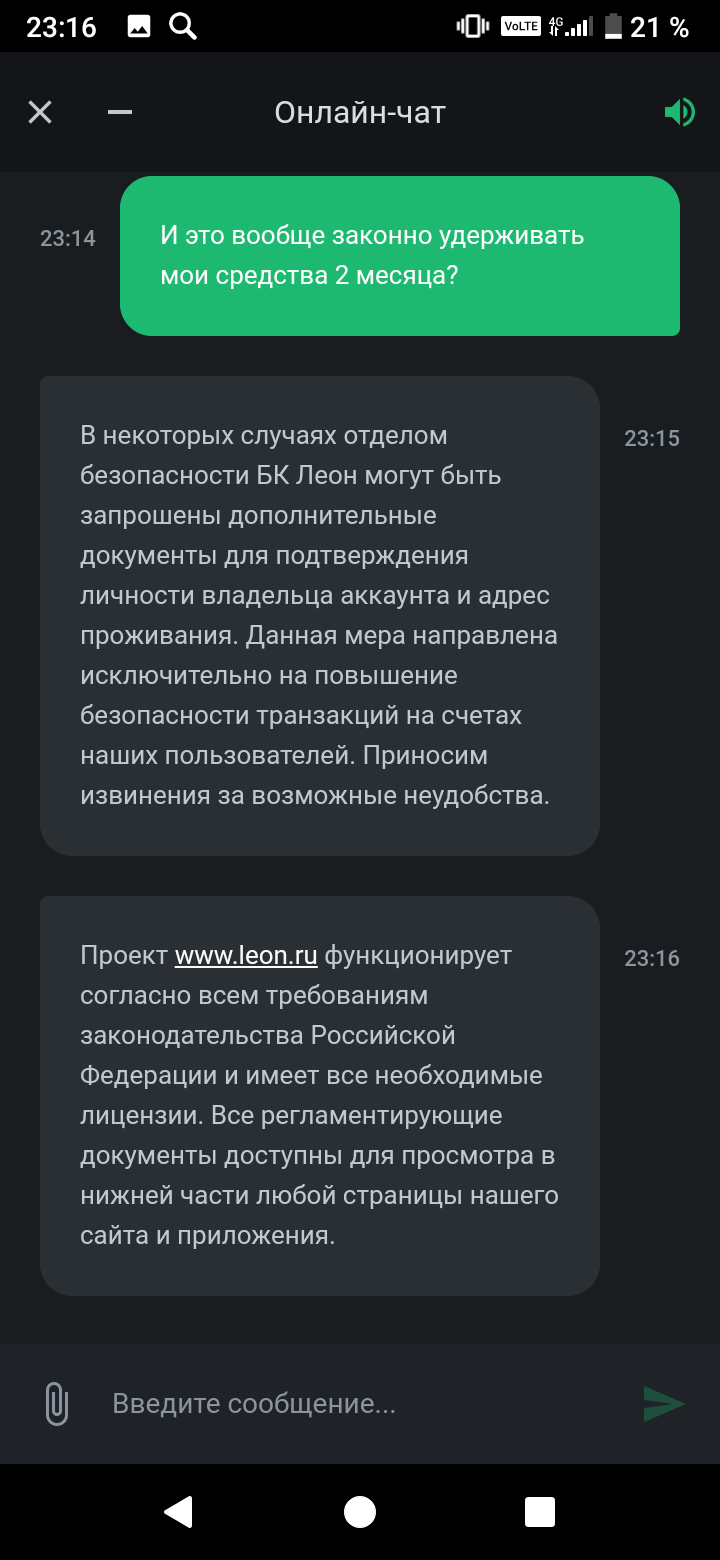The height and width of the screenshot is (1560, 720).
Task: Go to the home screen
Action: [360, 1511]
